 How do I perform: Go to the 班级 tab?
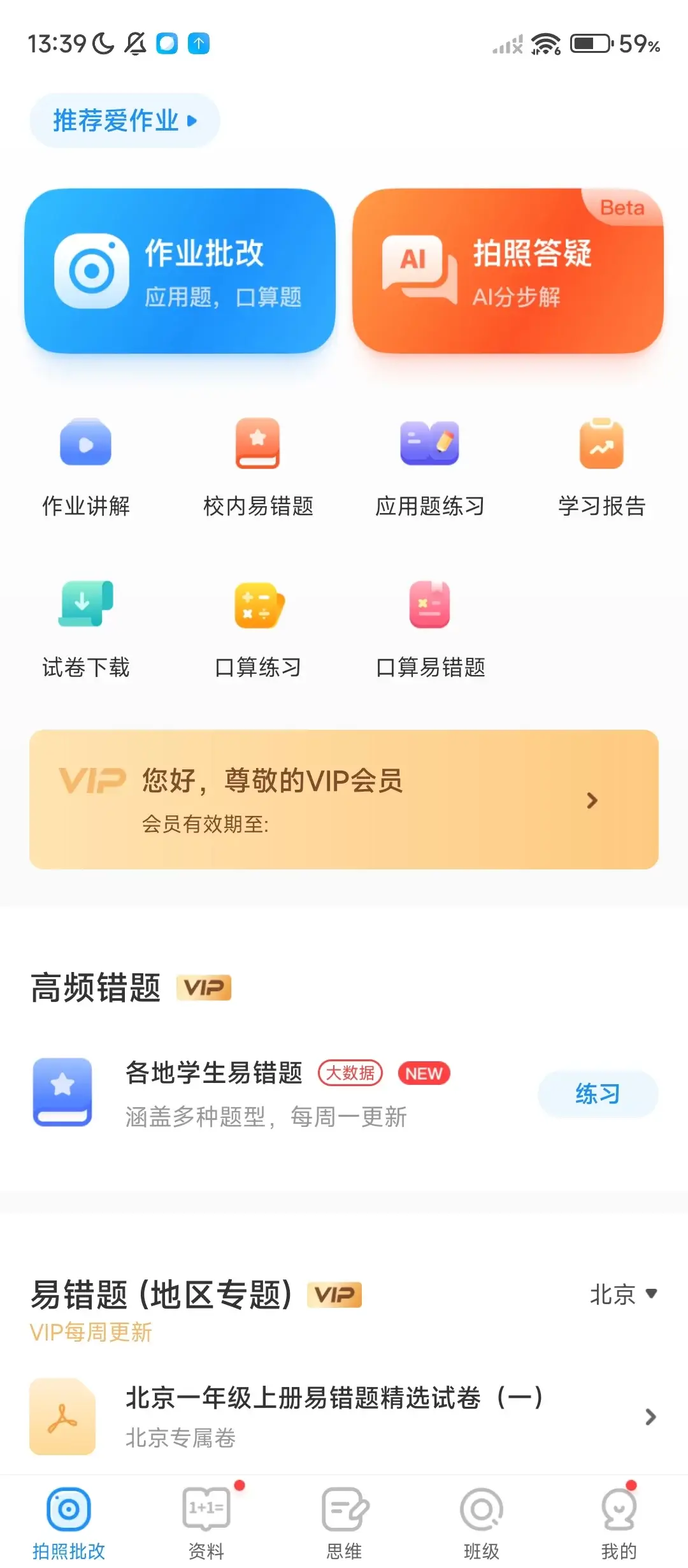click(x=482, y=1523)
